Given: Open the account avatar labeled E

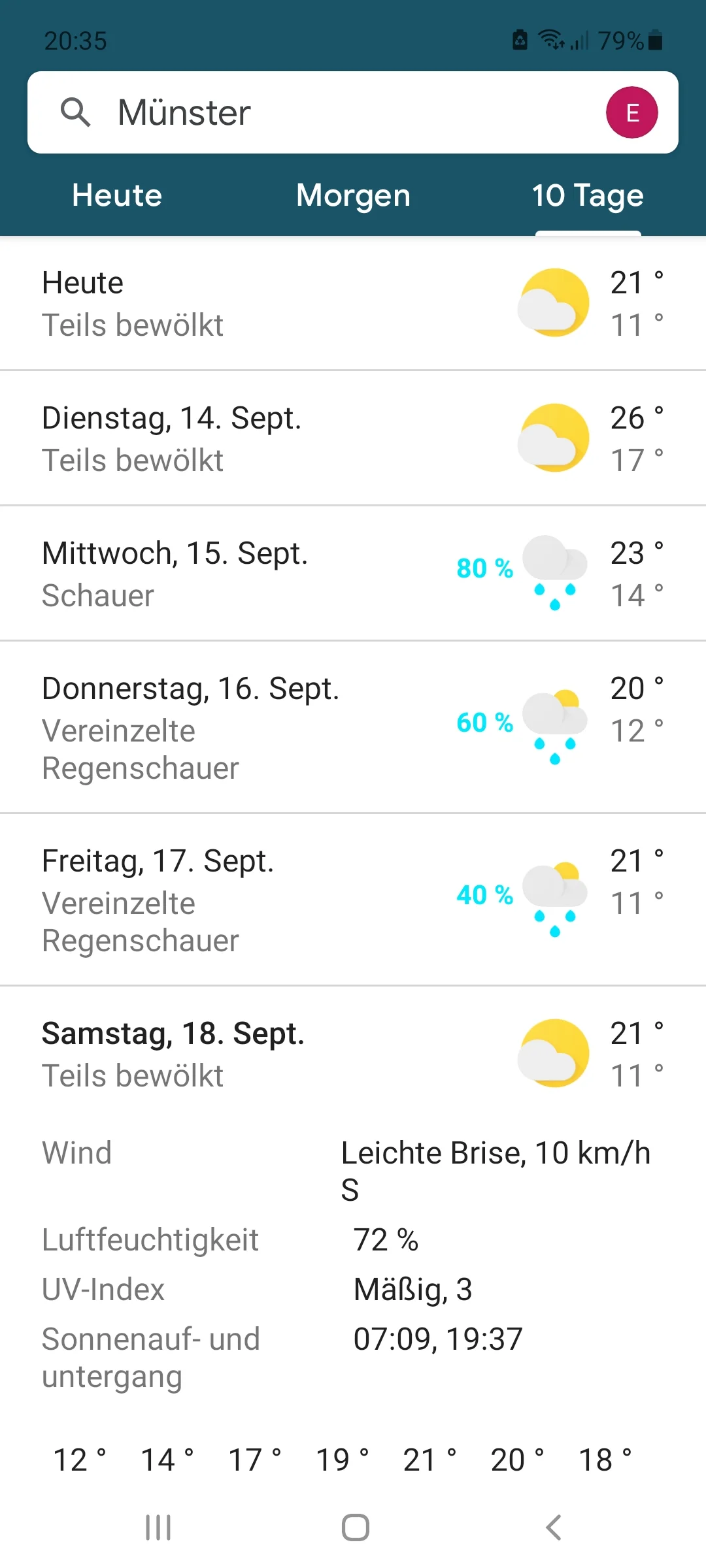Looking at the screenshot, I should pos(631,112).
